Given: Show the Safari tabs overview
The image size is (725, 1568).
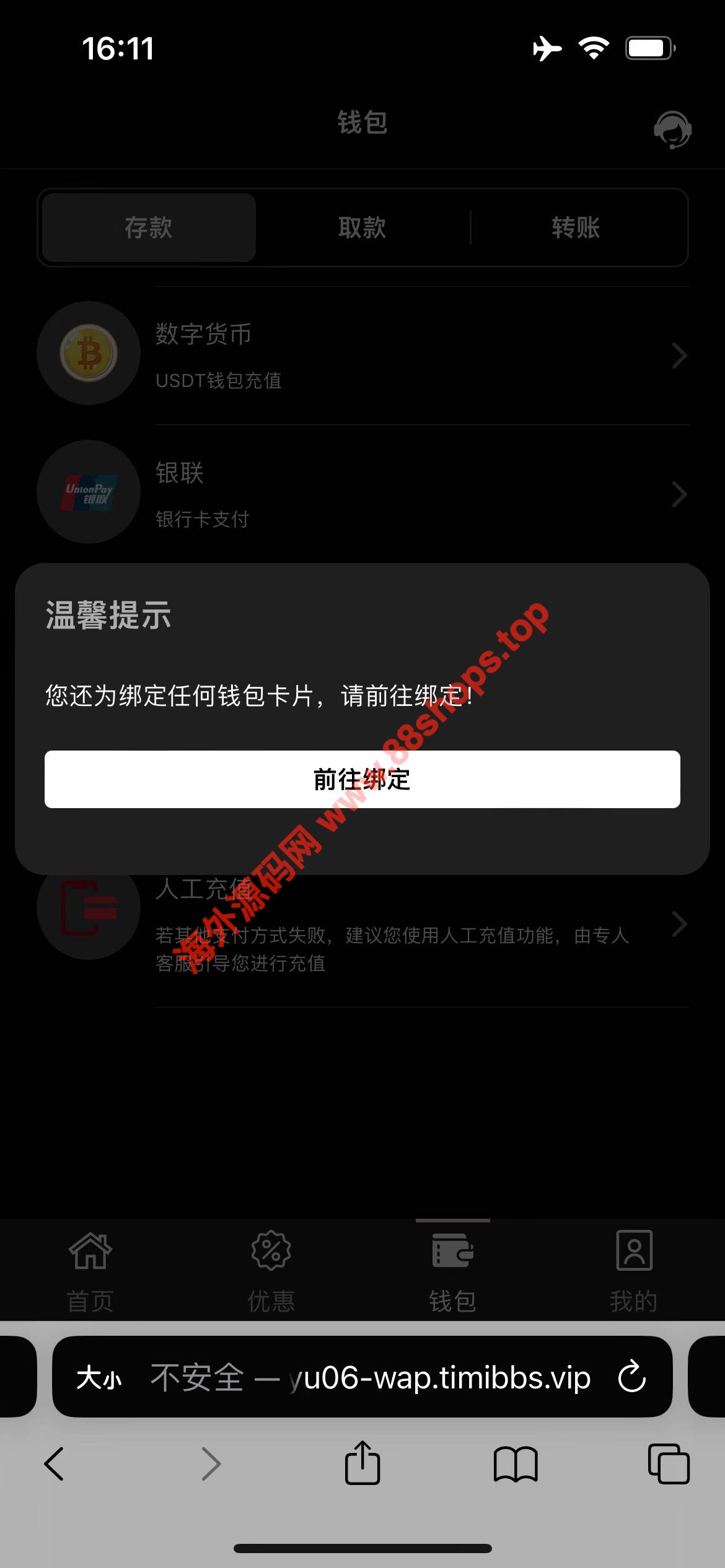Looking at the screenshot, I should coord(668,1464).
